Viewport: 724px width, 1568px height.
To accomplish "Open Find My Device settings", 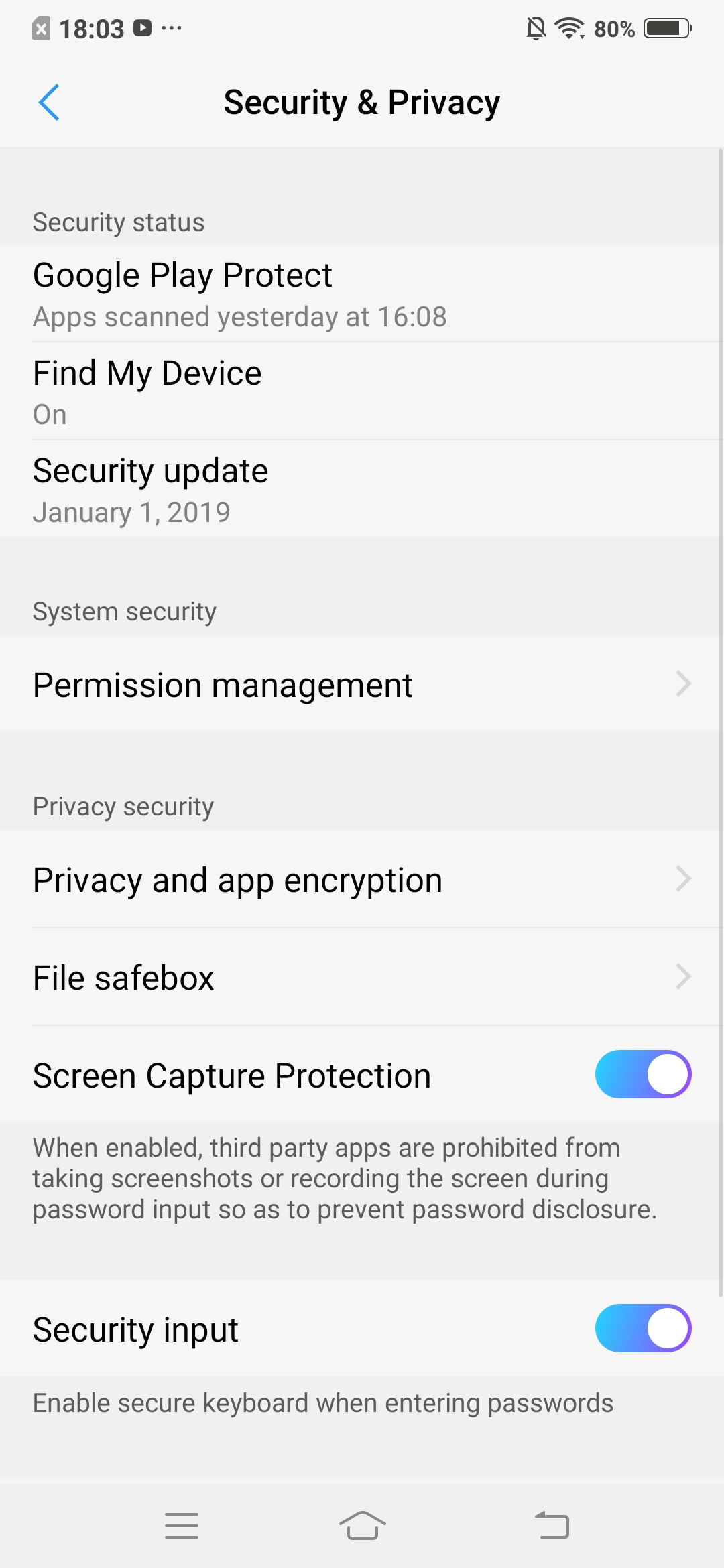I will [x=362, y=391].
